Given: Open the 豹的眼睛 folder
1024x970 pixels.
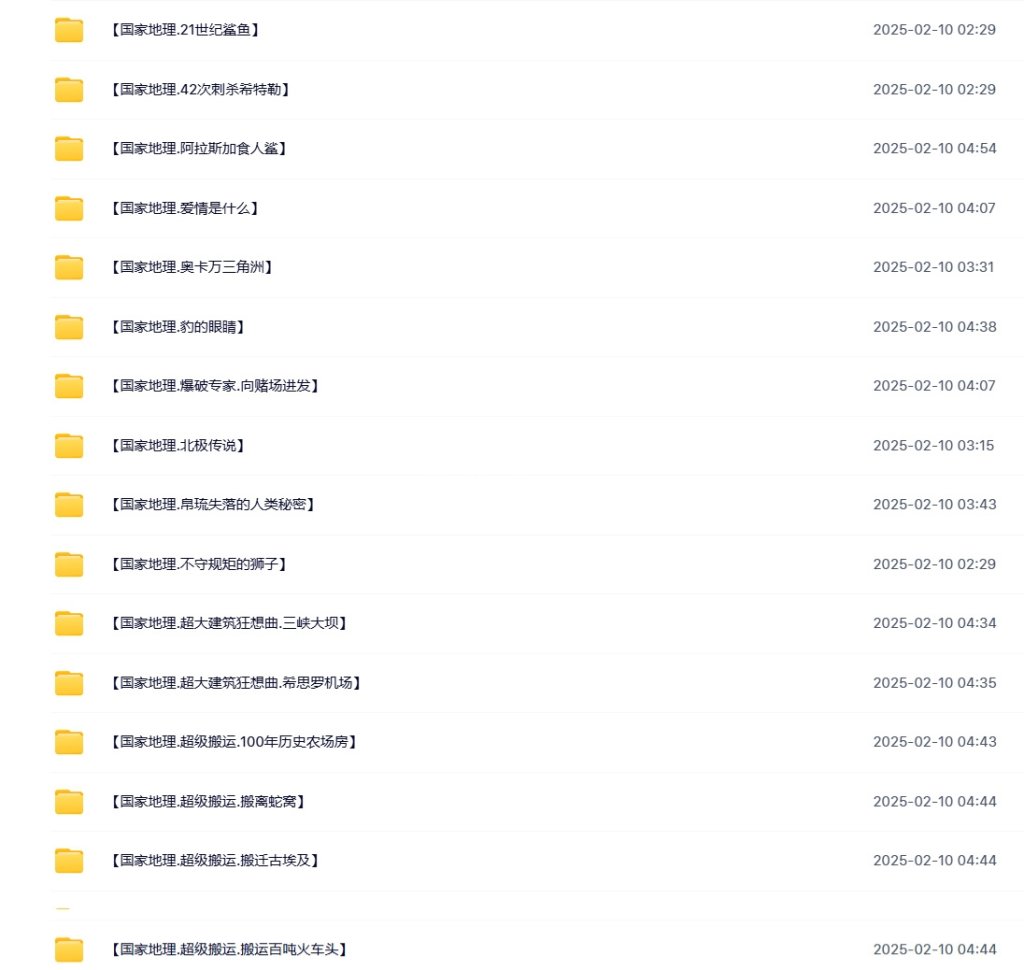Looking at the screenshot, I should pos(177,327).
